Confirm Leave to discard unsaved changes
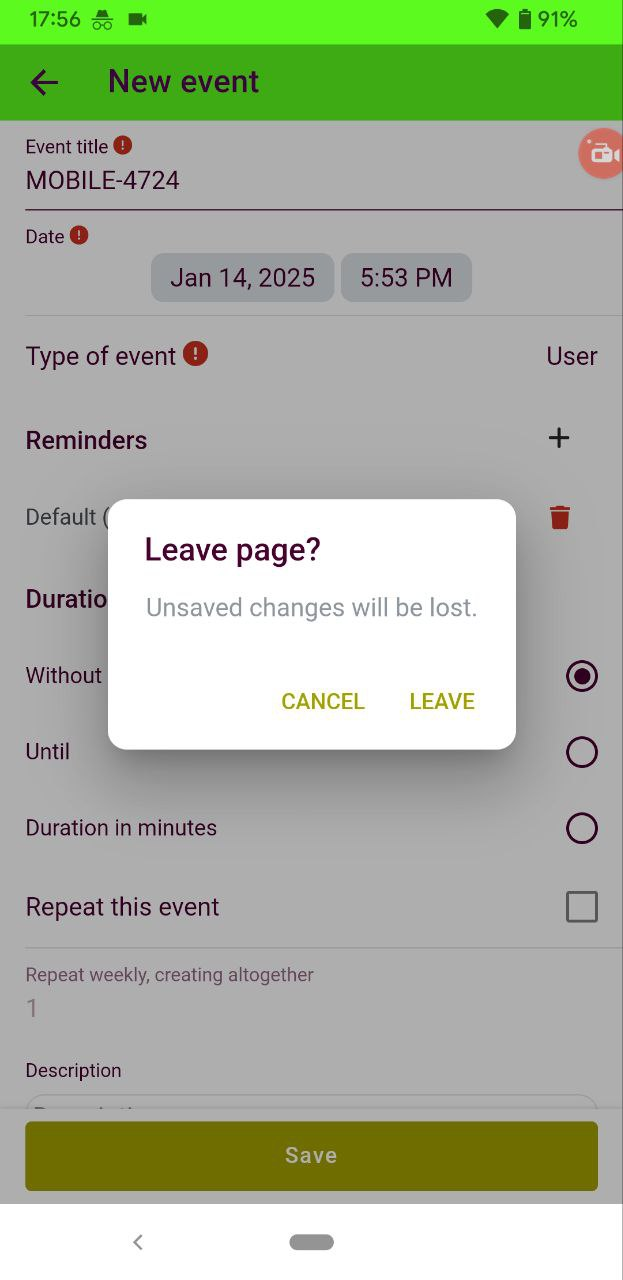The image size is (623, 1280). [442, 701]
